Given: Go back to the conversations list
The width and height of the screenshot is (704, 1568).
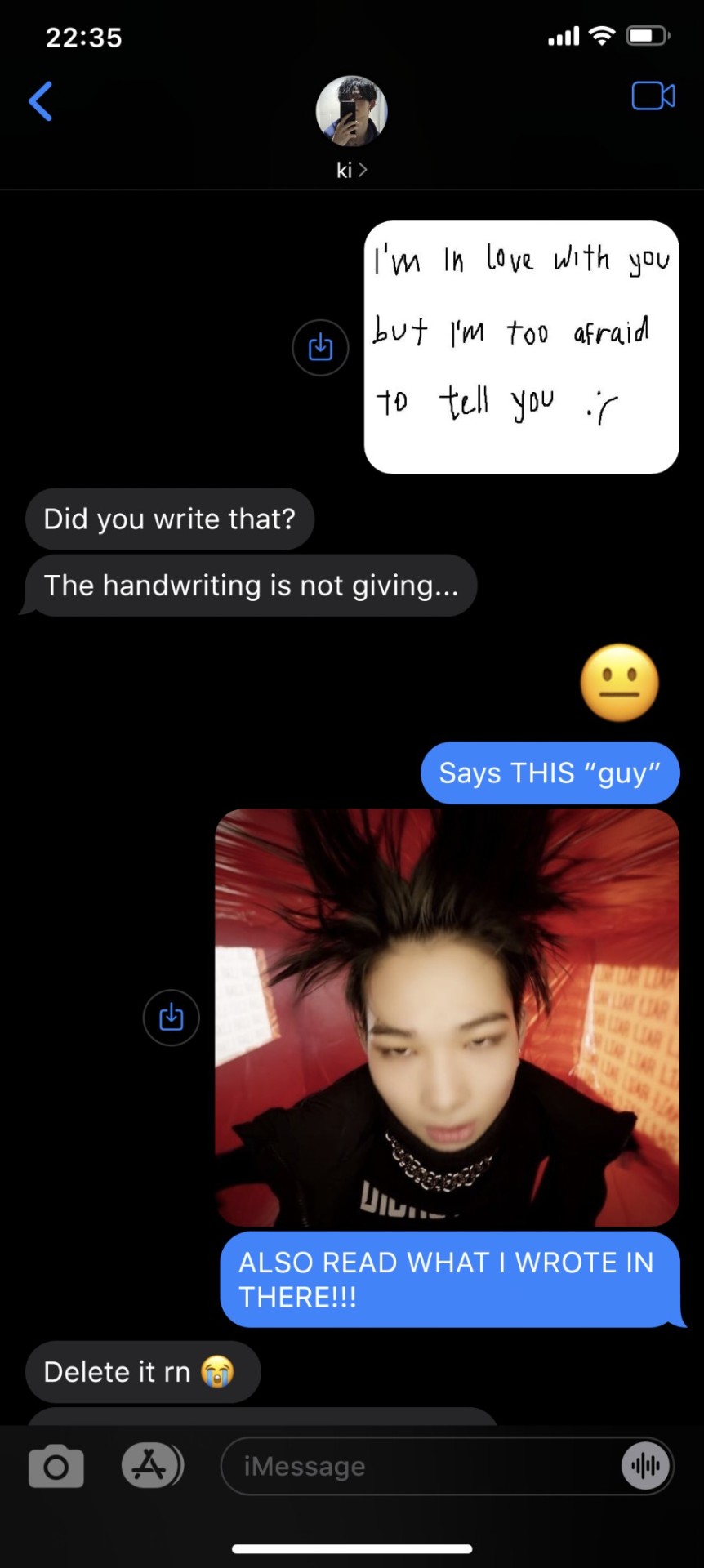Looking at the screenshot, I should (40, 101).
